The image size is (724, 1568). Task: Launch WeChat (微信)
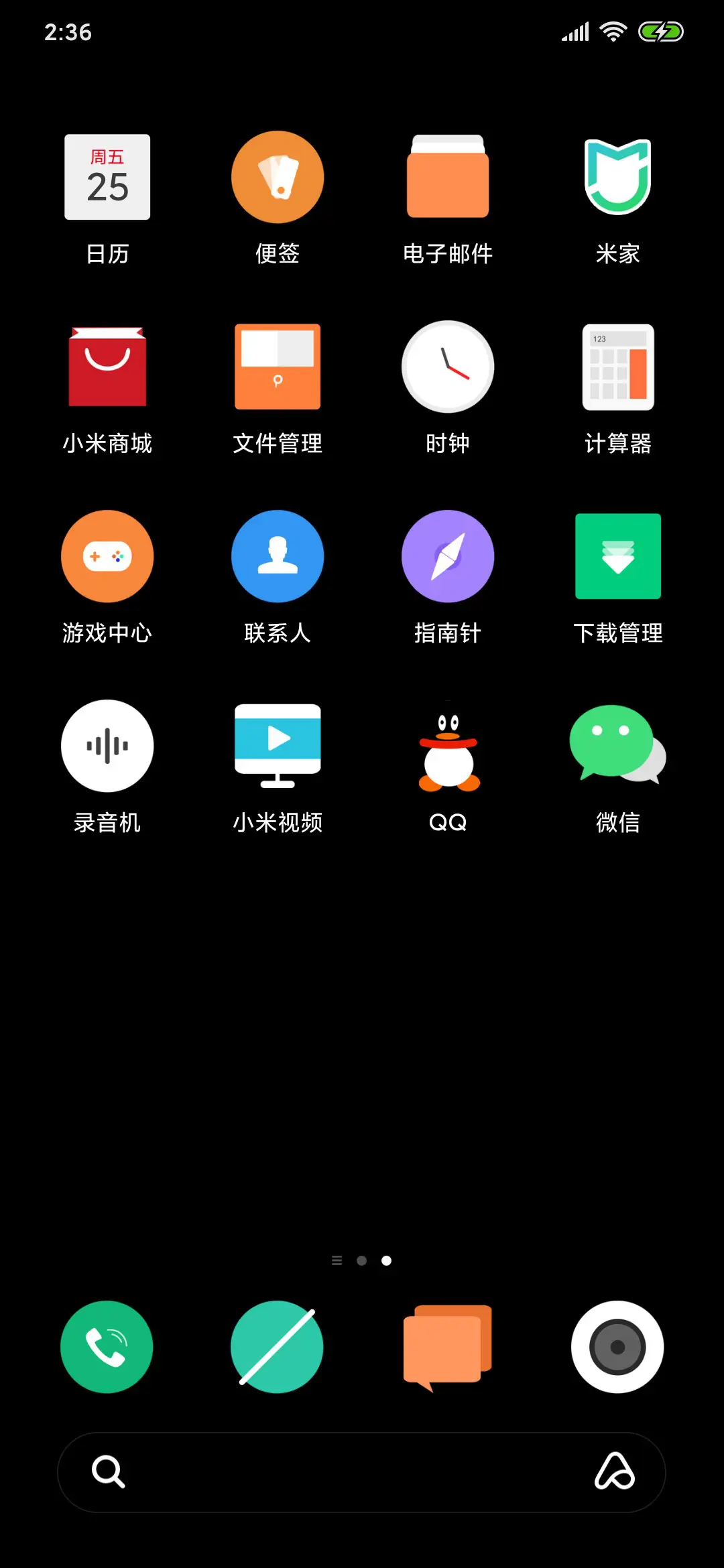618,745
